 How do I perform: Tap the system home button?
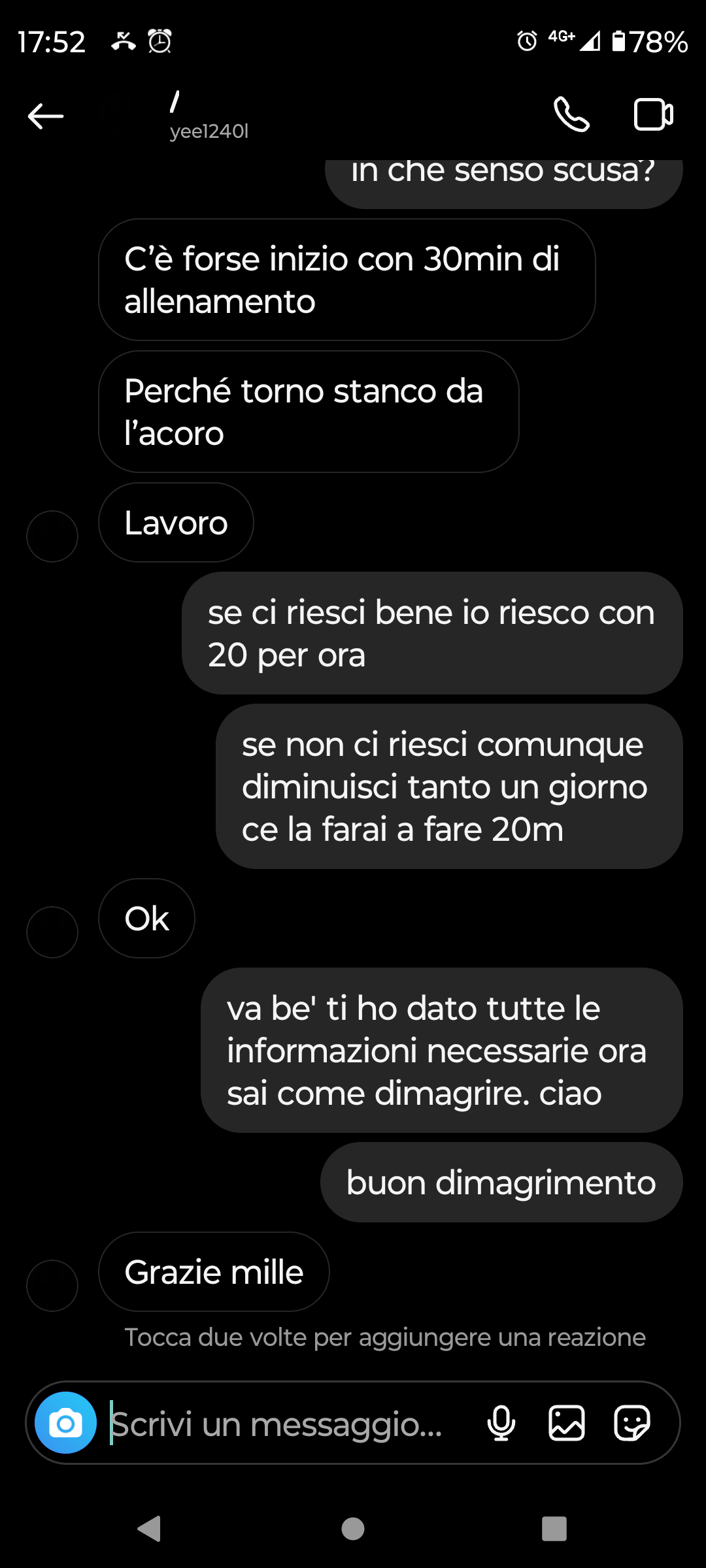coord(353,1529)
